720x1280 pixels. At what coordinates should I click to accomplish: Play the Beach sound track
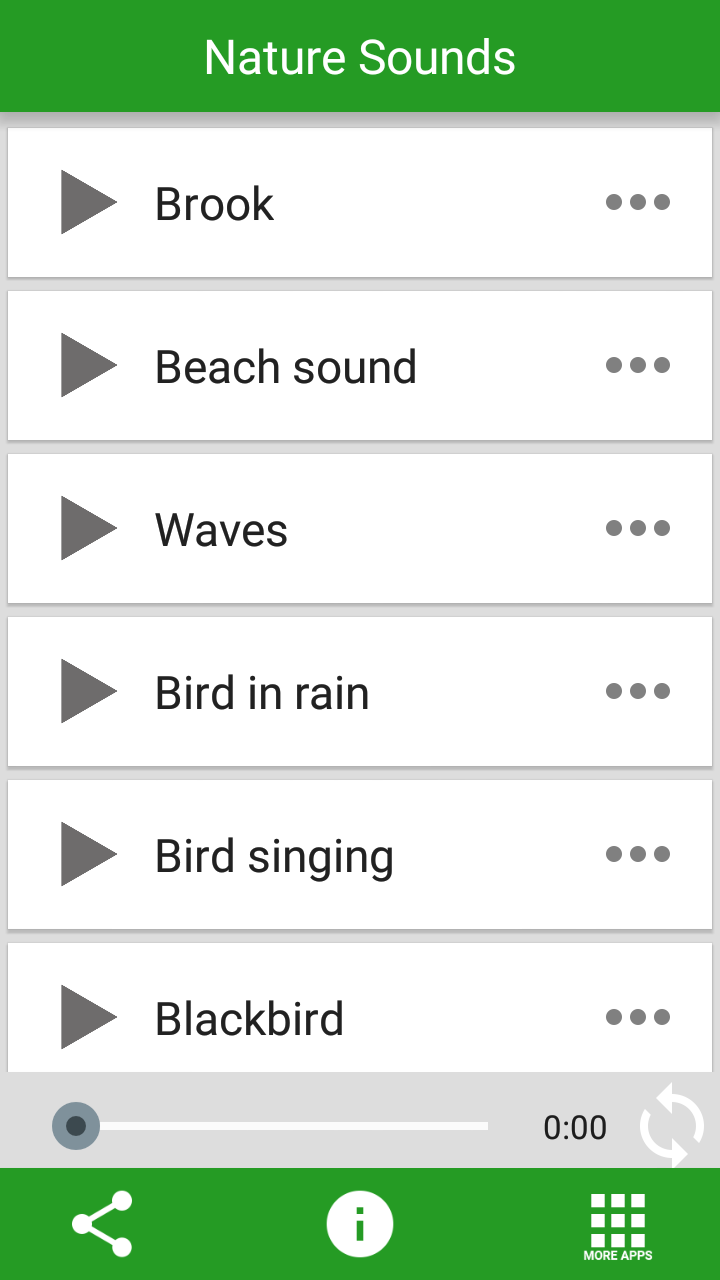coord(89,365)
